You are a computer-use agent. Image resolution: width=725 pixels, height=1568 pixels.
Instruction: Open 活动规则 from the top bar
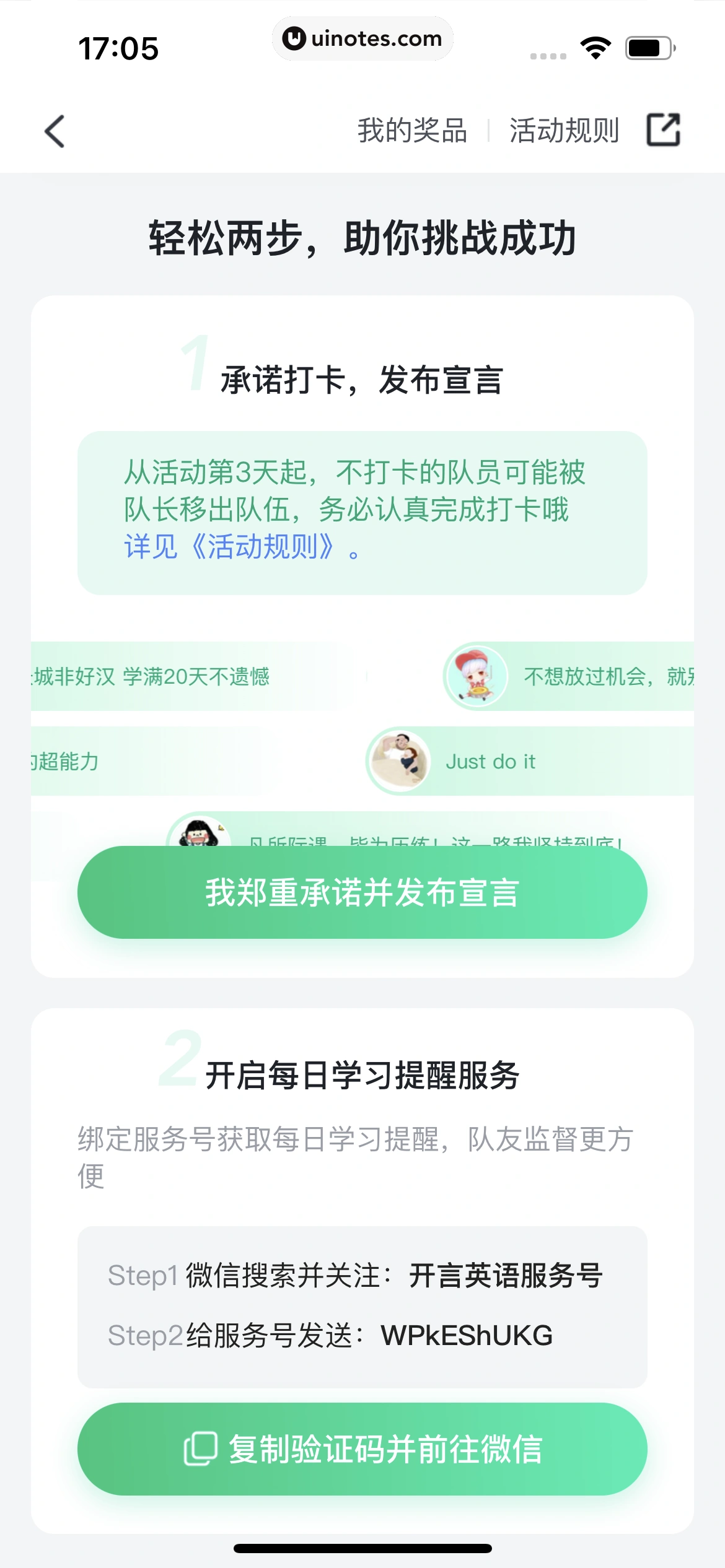565,131
